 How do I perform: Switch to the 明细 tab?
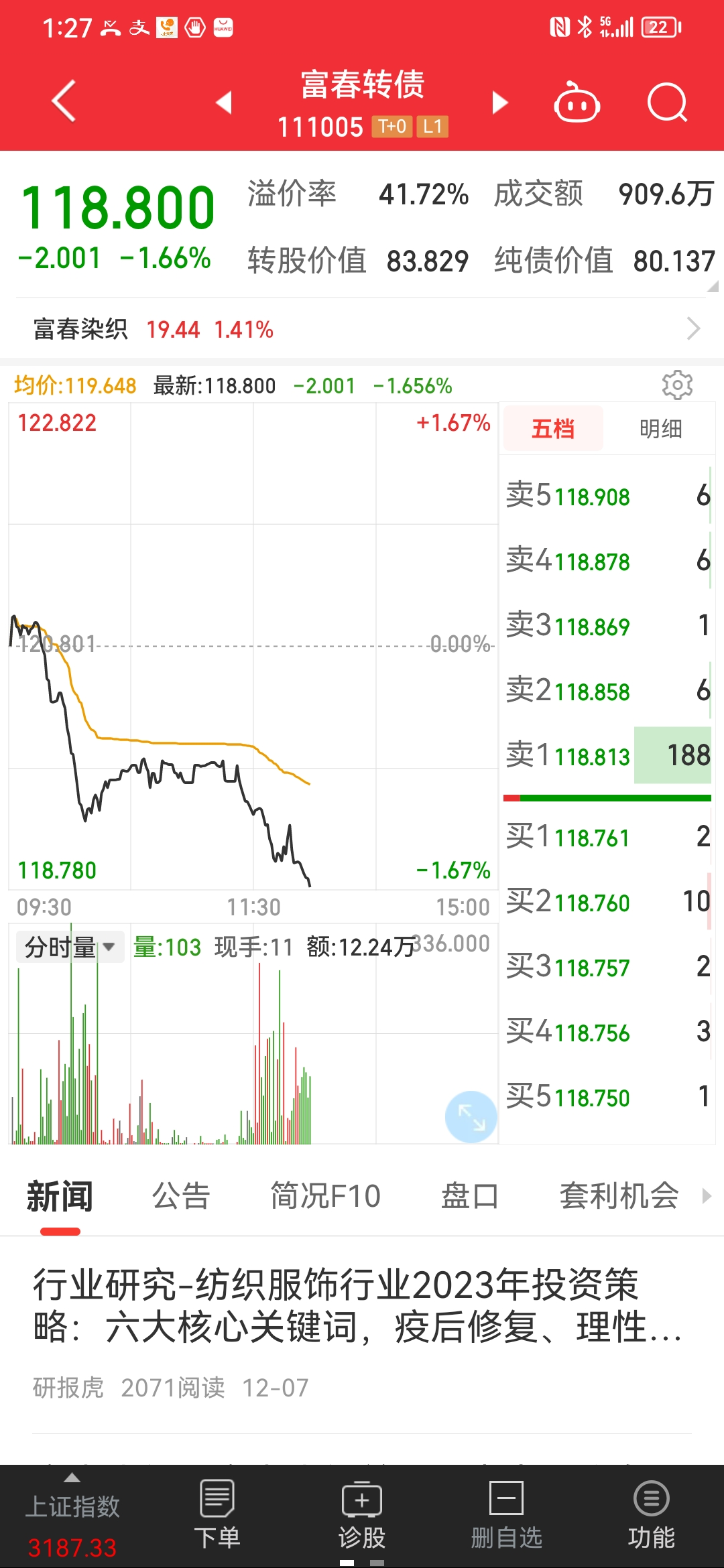(x=660, y=428)
